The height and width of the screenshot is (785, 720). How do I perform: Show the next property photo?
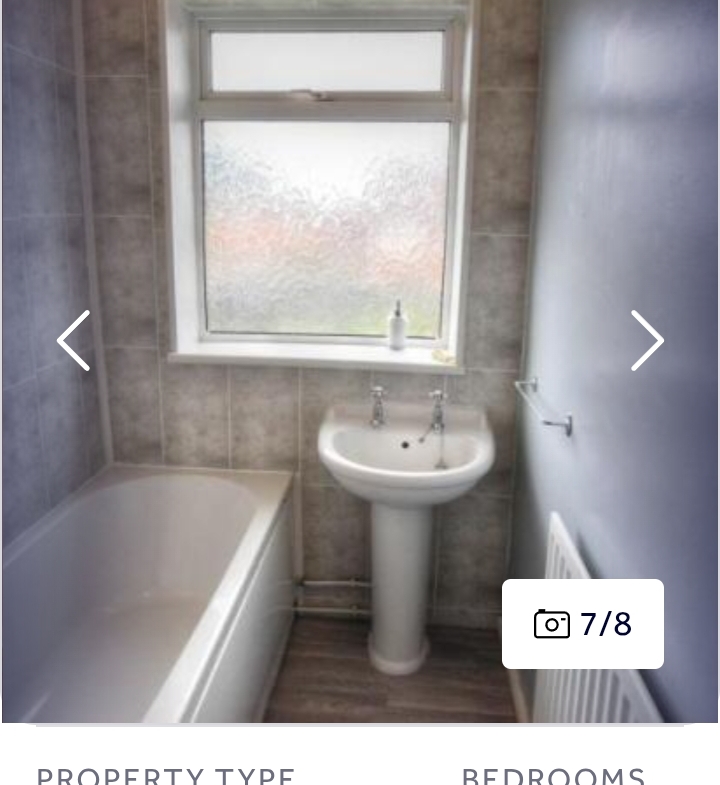pyautogui.click(x=647, y=341)
